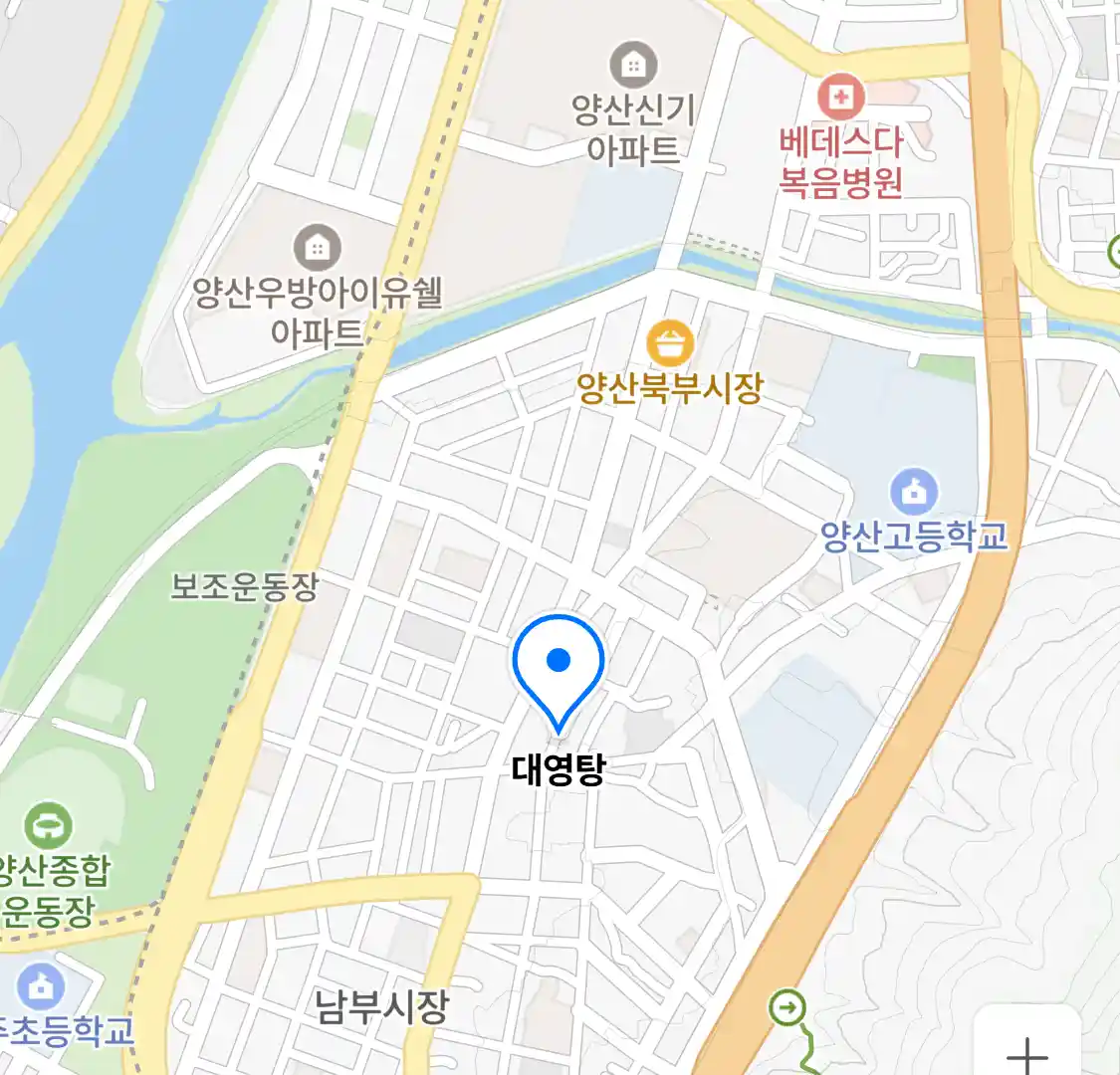Image resolution: width=1120 pixels, height=1075 pixels.
Task: Zoom in with the plus button
Action: pyautogui.click(x=1026, y=1052)
